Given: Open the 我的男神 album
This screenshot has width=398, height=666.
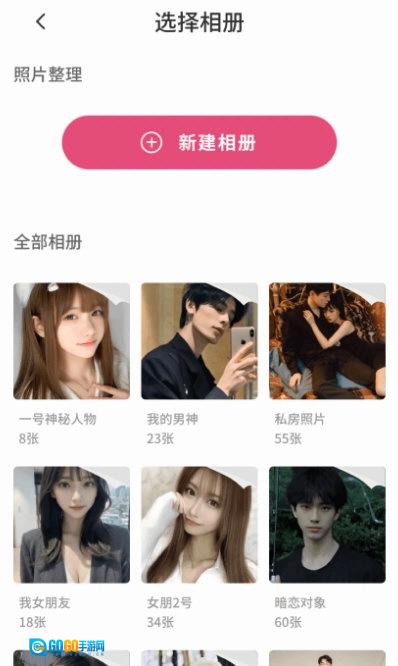Looking at the screenshot, I should click(x=199, y=341).
